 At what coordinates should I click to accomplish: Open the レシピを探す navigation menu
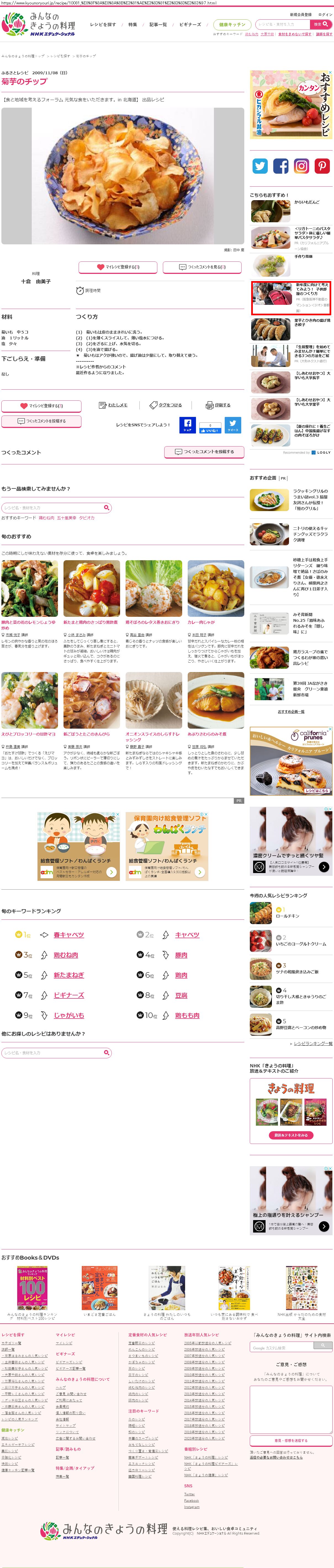pos(102,25)
